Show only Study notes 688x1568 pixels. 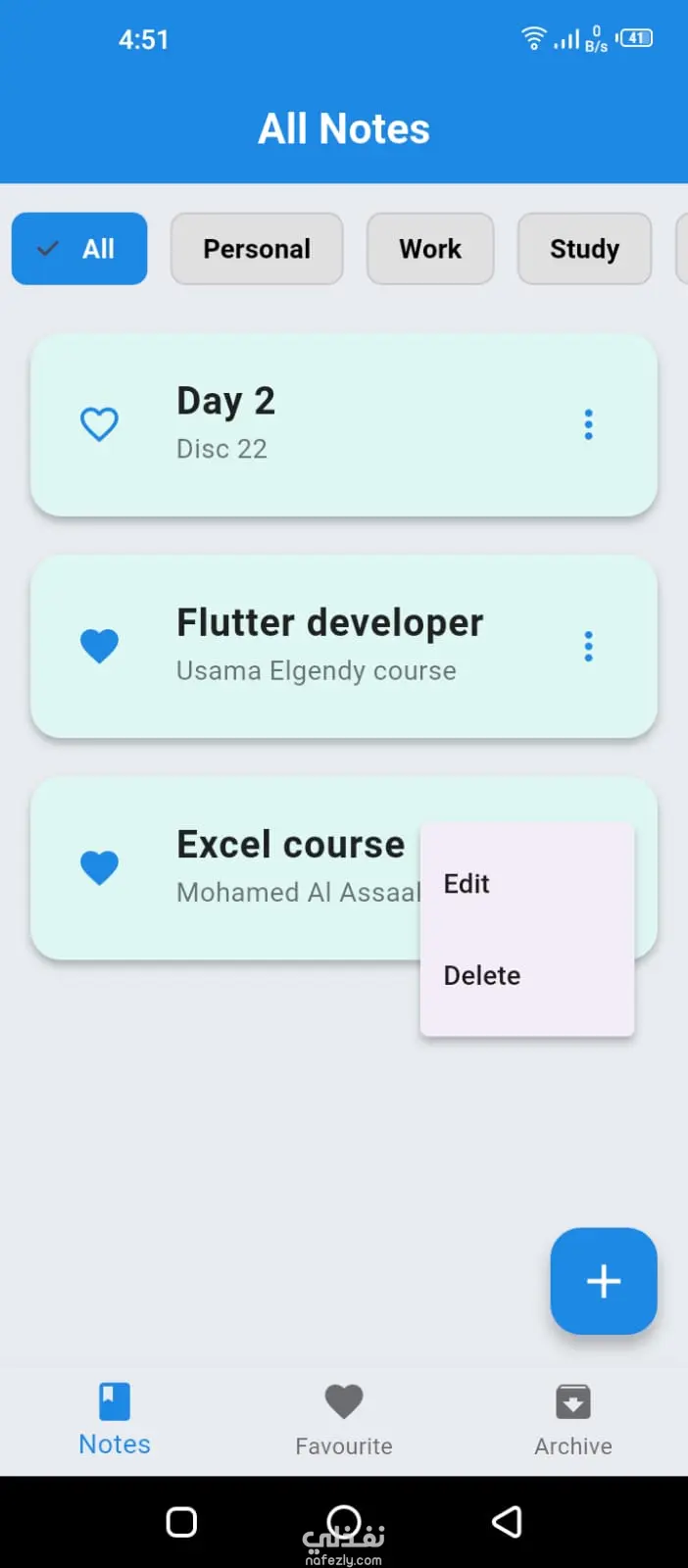584,249
